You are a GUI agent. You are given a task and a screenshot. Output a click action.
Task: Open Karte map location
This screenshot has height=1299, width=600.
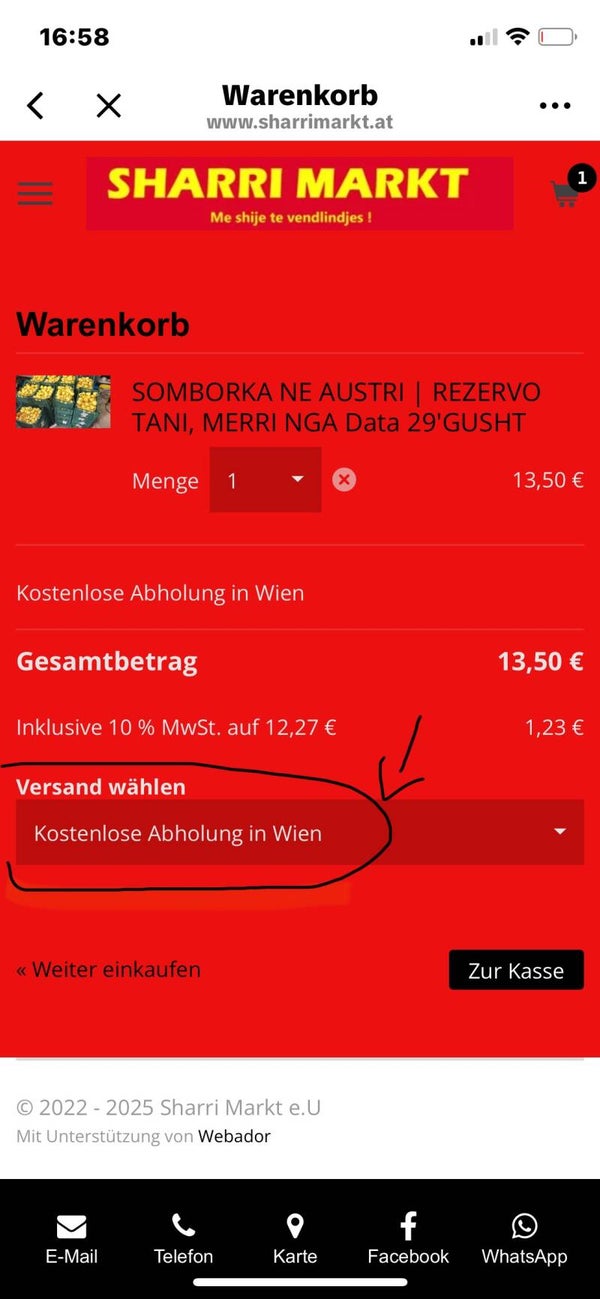click(x=295, y=1240)
